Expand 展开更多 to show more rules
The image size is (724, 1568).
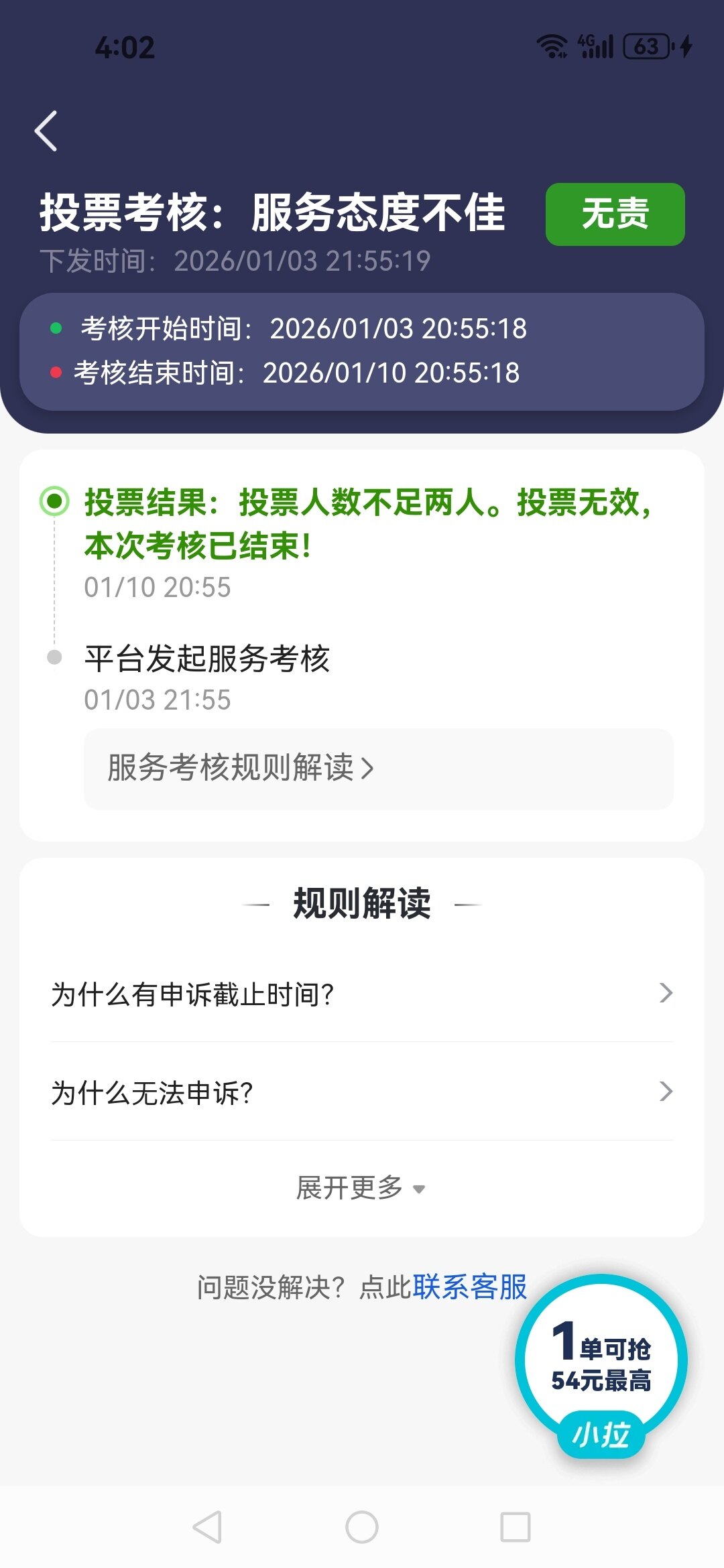coord(361,1188)
